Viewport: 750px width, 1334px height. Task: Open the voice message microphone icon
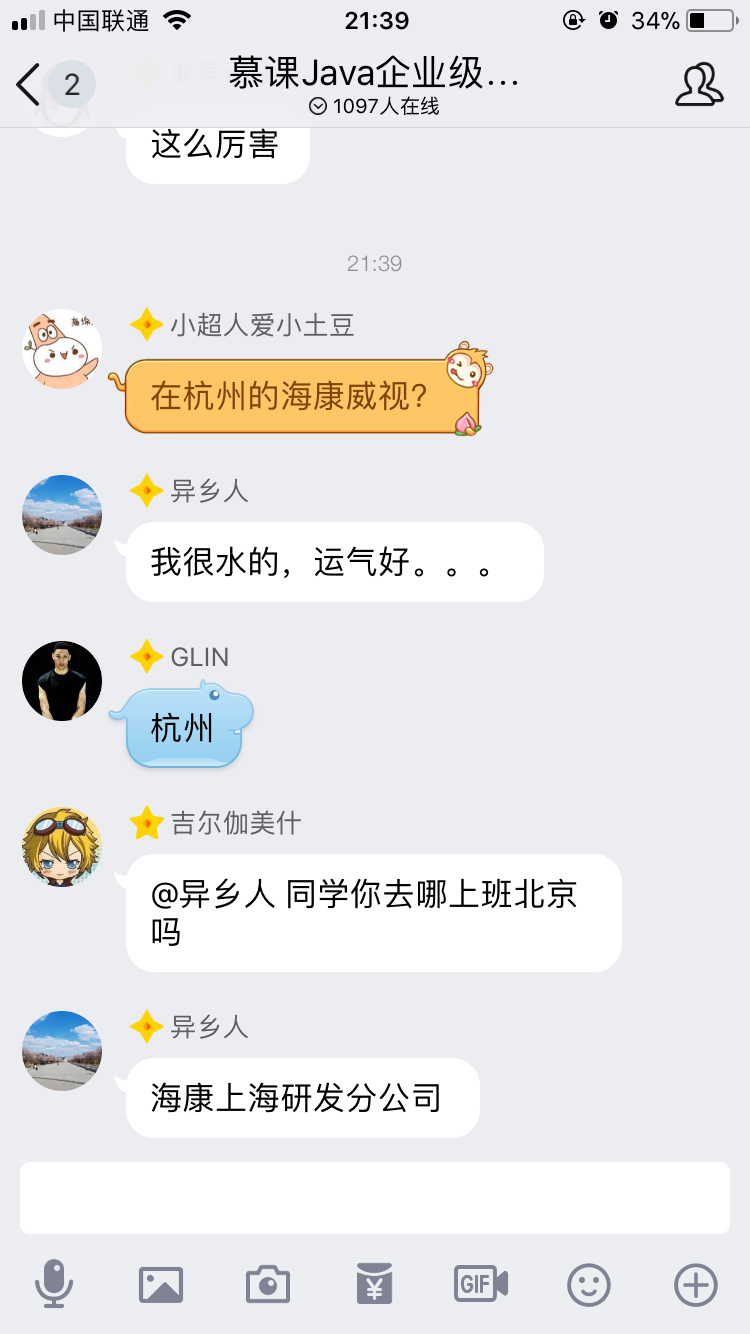57,1285
